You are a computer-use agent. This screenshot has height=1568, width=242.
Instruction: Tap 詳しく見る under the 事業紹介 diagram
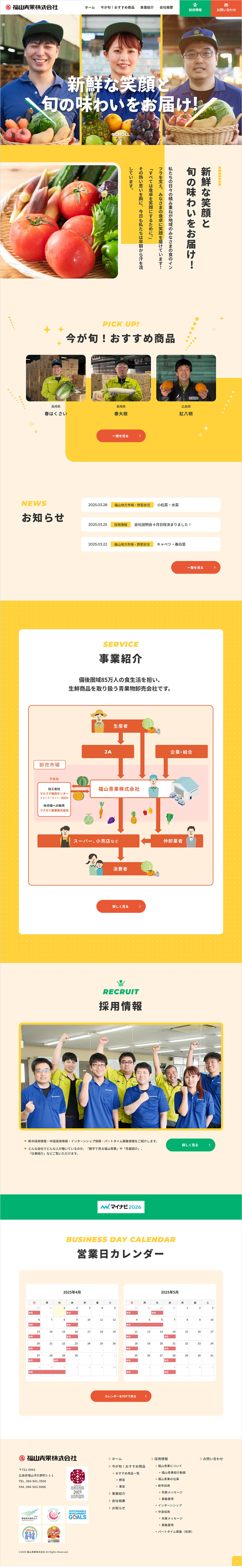pos(121,906)
